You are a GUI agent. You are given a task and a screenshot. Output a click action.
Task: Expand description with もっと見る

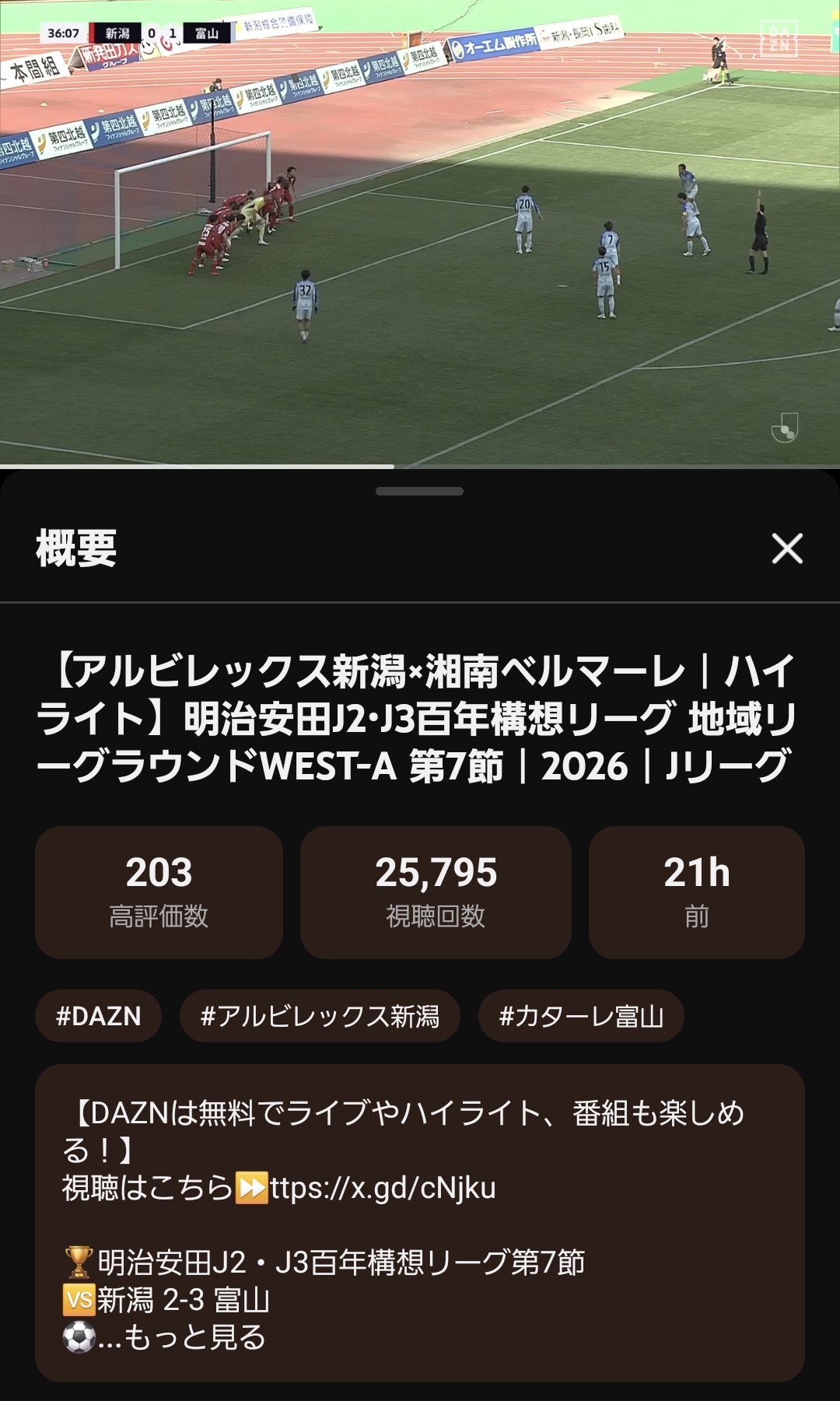(194, 1337)
